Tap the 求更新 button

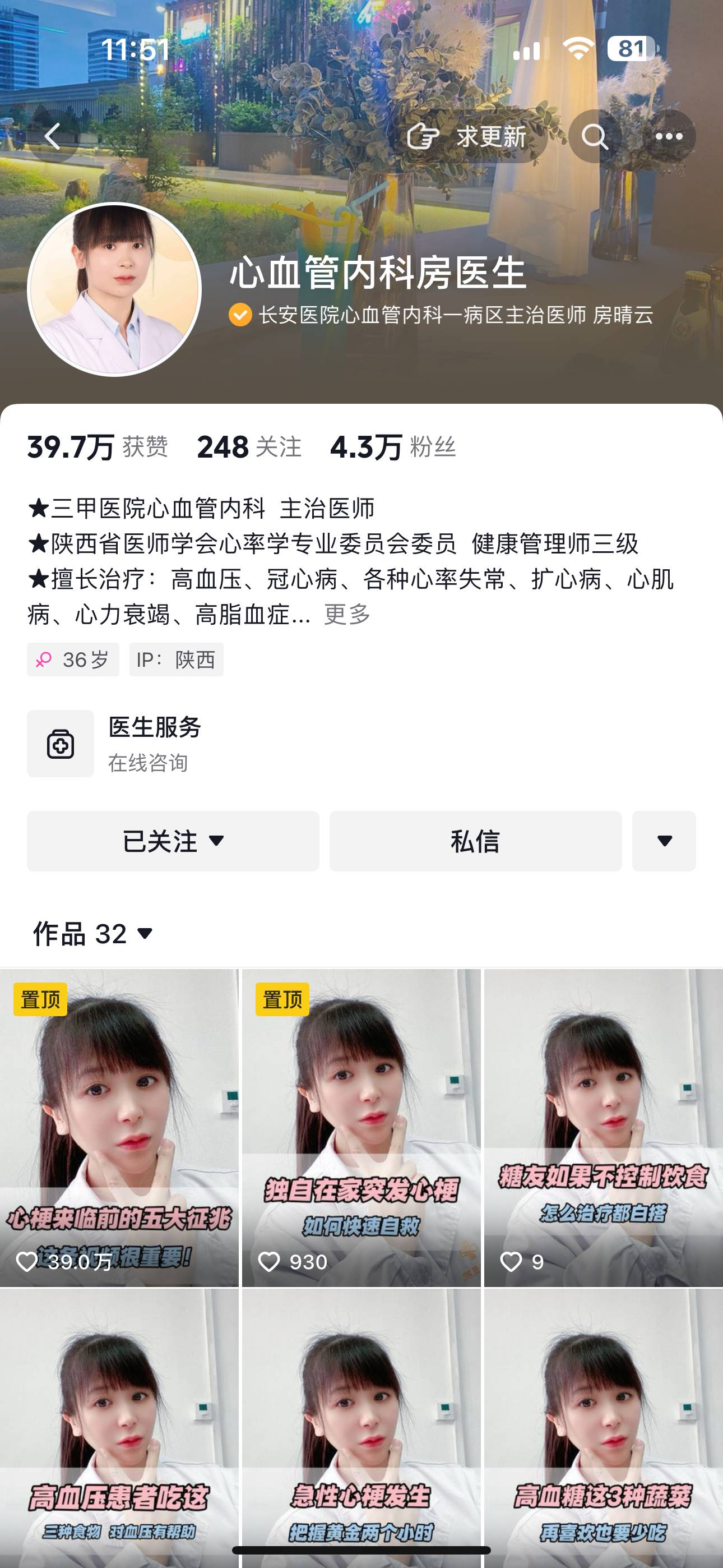(467, 136)
